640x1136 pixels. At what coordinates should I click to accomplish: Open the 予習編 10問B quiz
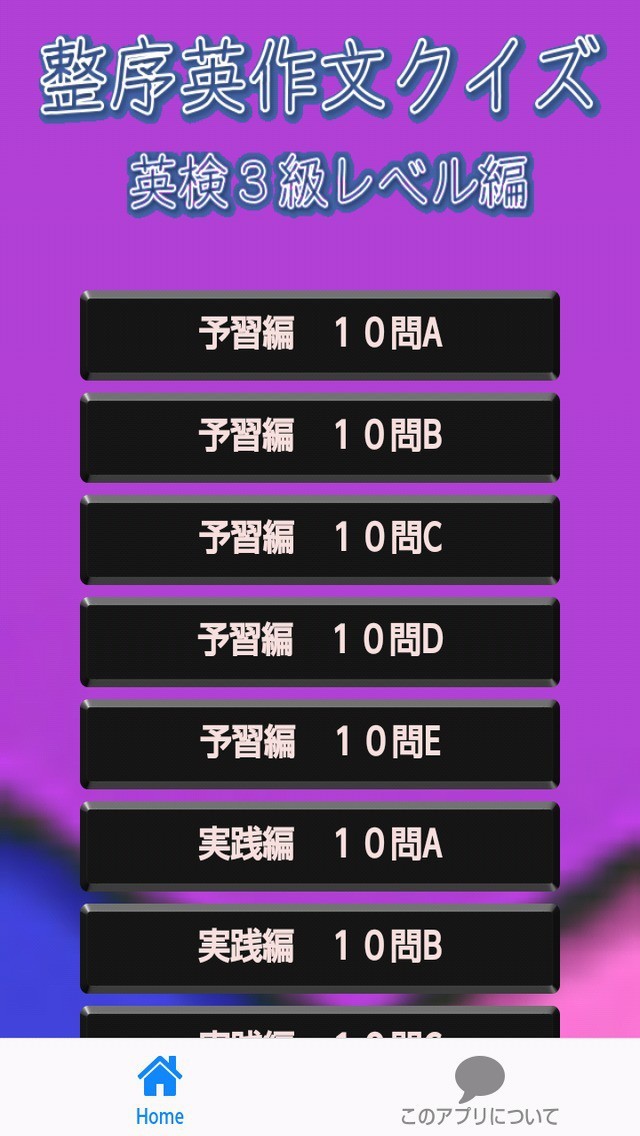pos(320,438)
